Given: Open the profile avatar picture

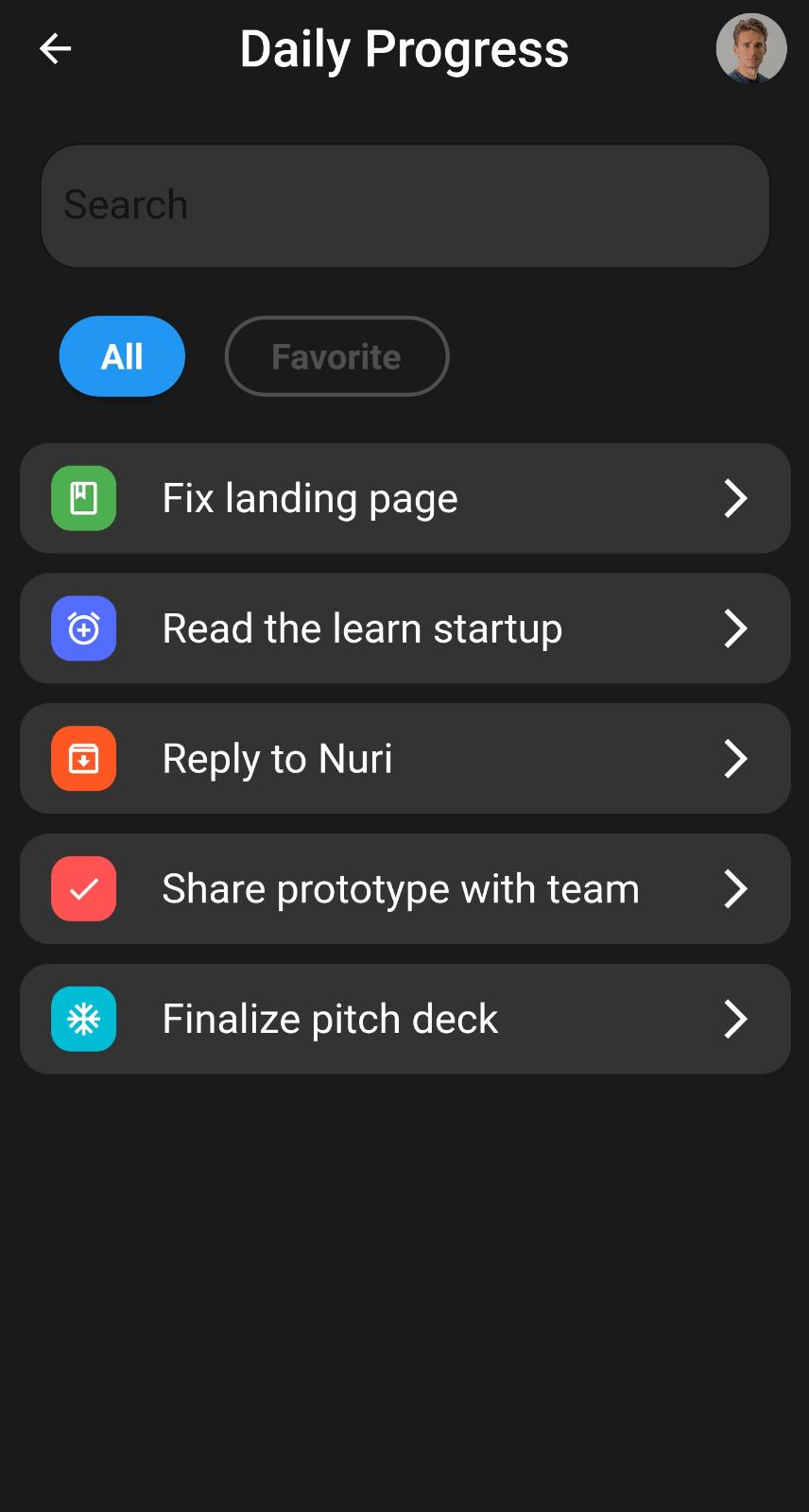Looking at the screenshot, I should tap(750, 48).
